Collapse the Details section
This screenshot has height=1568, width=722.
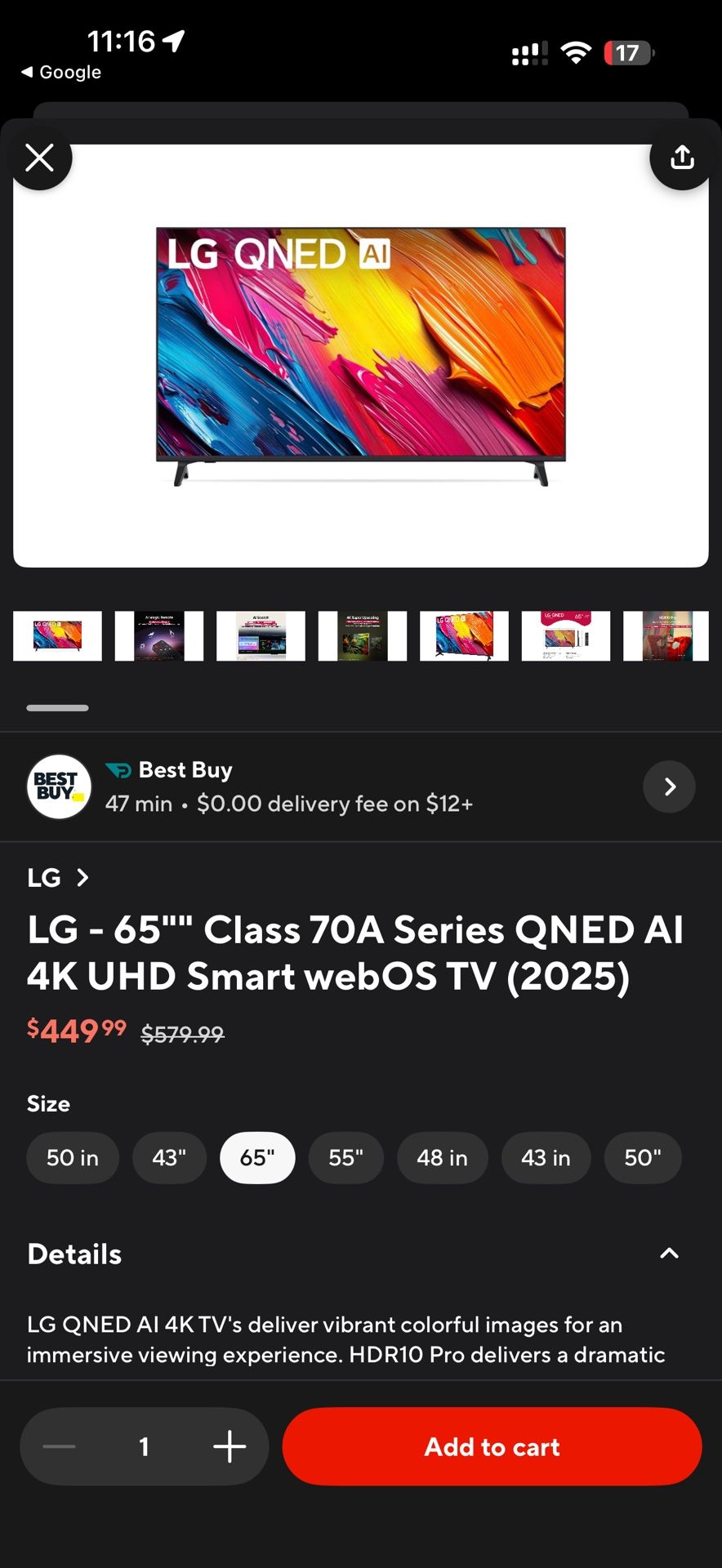pos(669,1252)
